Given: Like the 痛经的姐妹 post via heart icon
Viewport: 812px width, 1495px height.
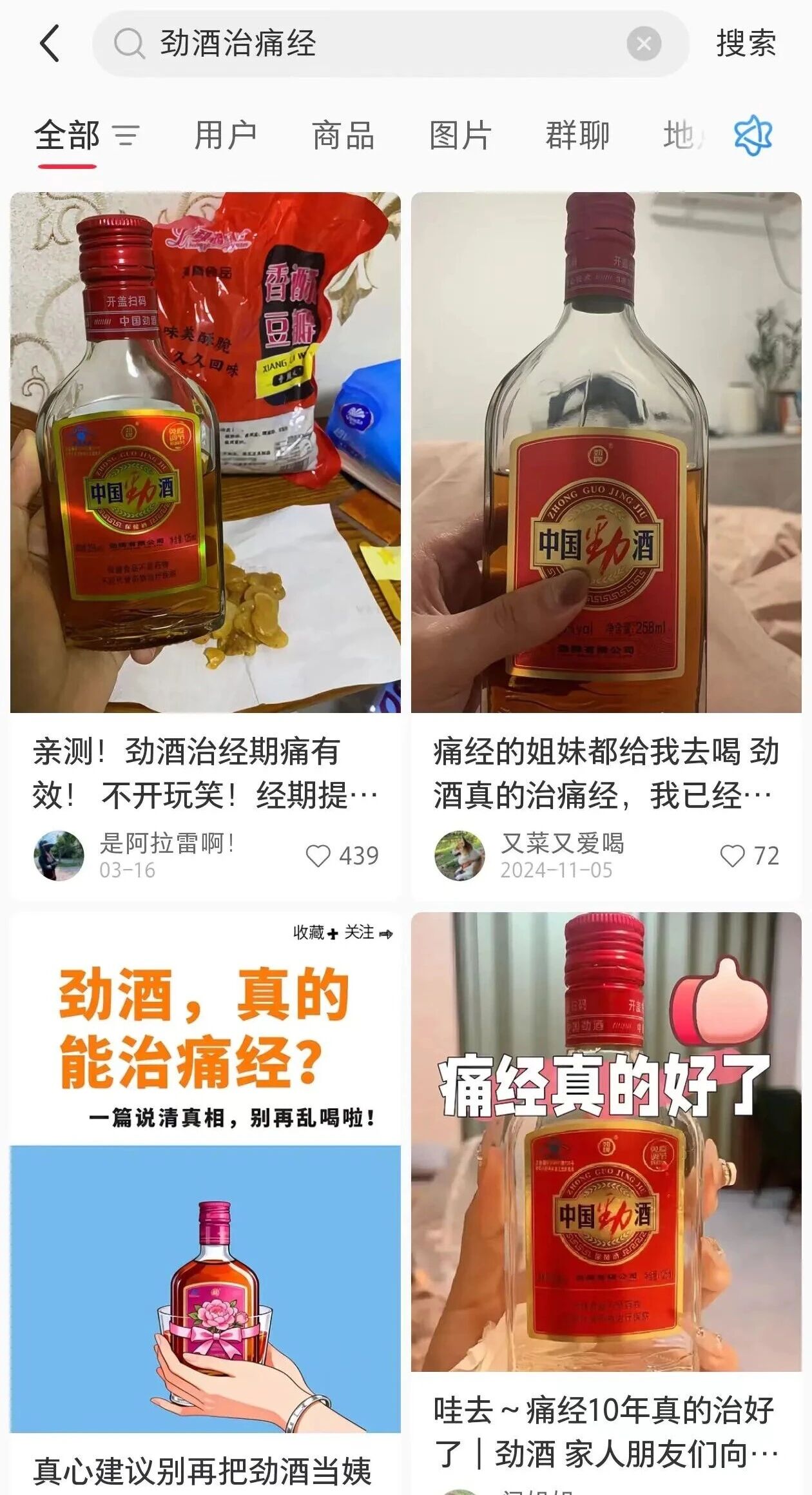Looking at the screenshot, I should [731, 855].
